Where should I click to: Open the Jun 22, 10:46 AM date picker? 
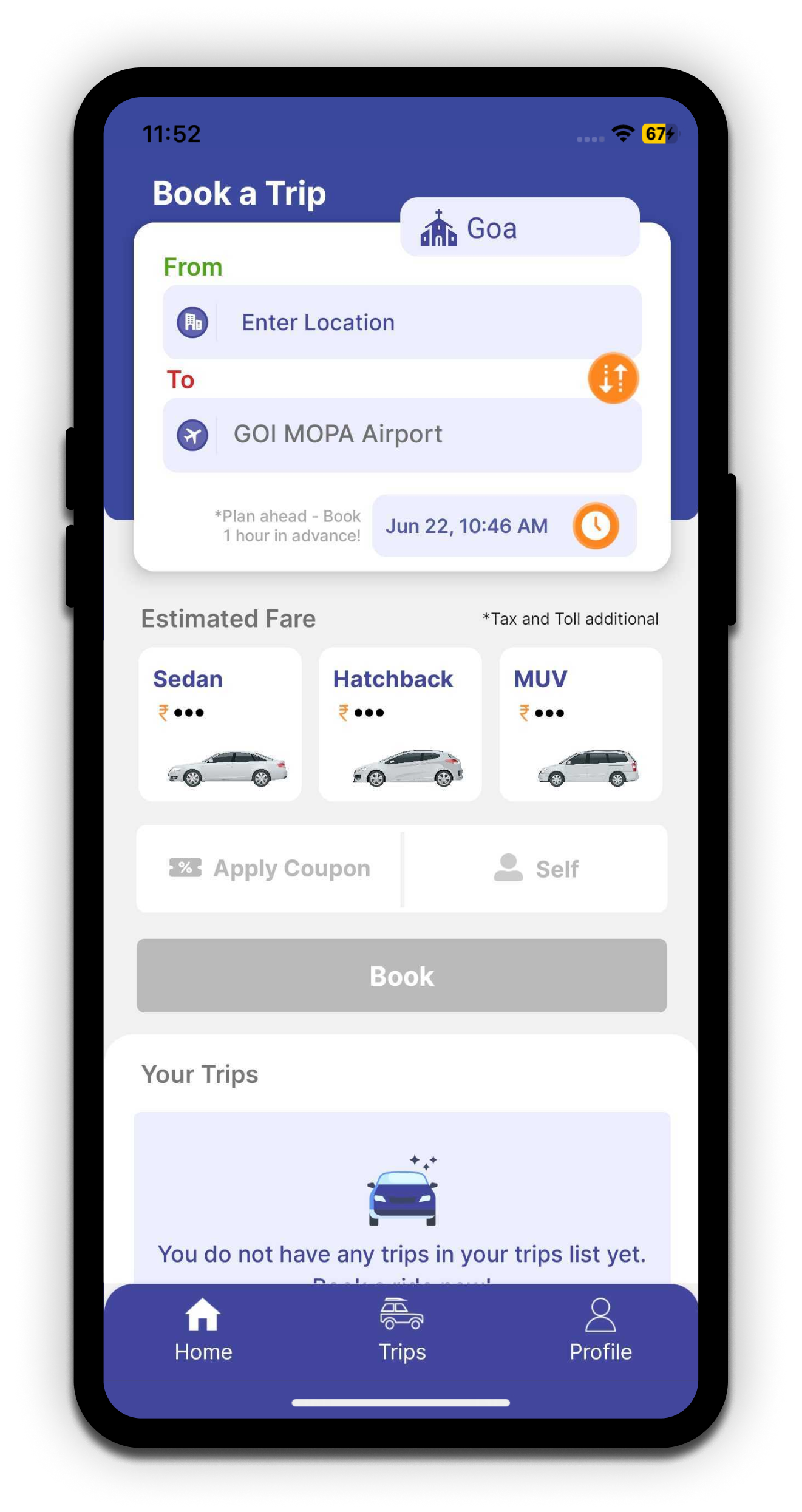click(x=467, y=526)
